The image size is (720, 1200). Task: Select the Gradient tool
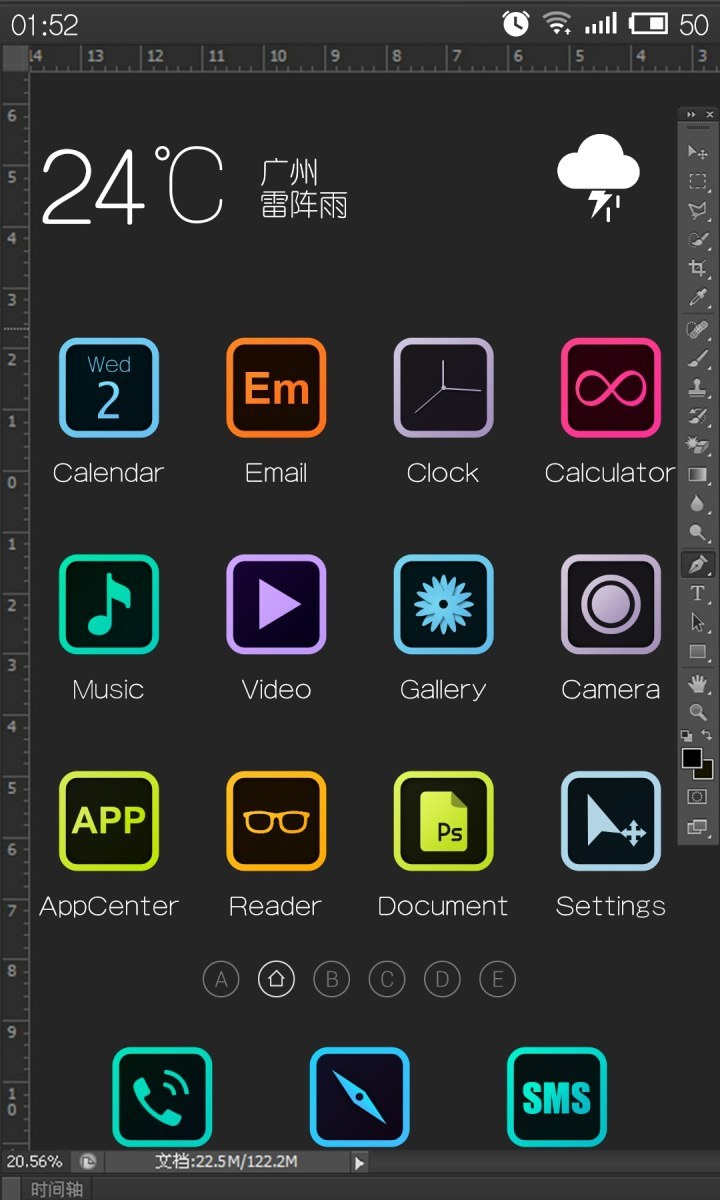click(697, 473)
